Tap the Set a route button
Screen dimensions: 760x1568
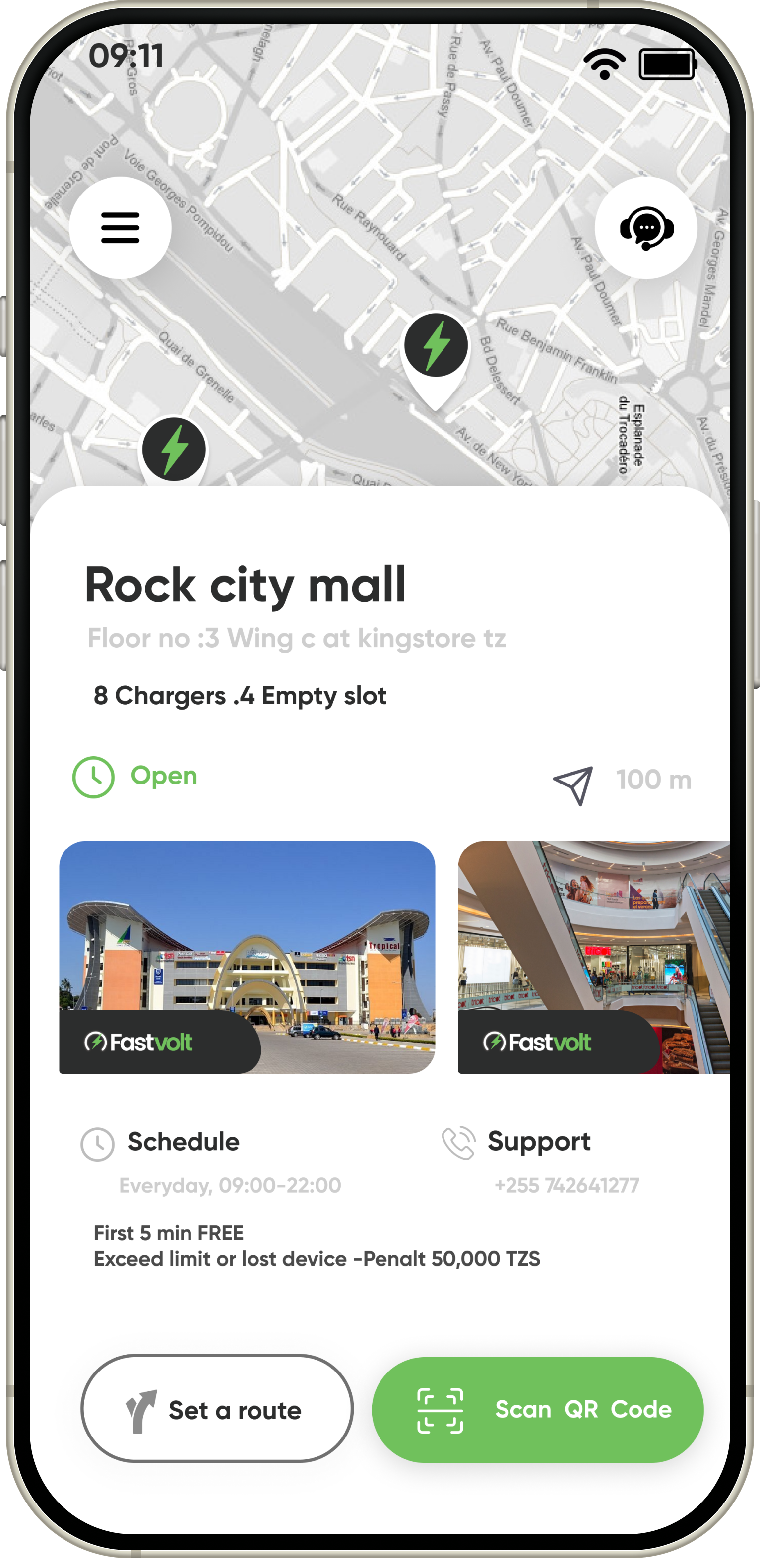217,1409
